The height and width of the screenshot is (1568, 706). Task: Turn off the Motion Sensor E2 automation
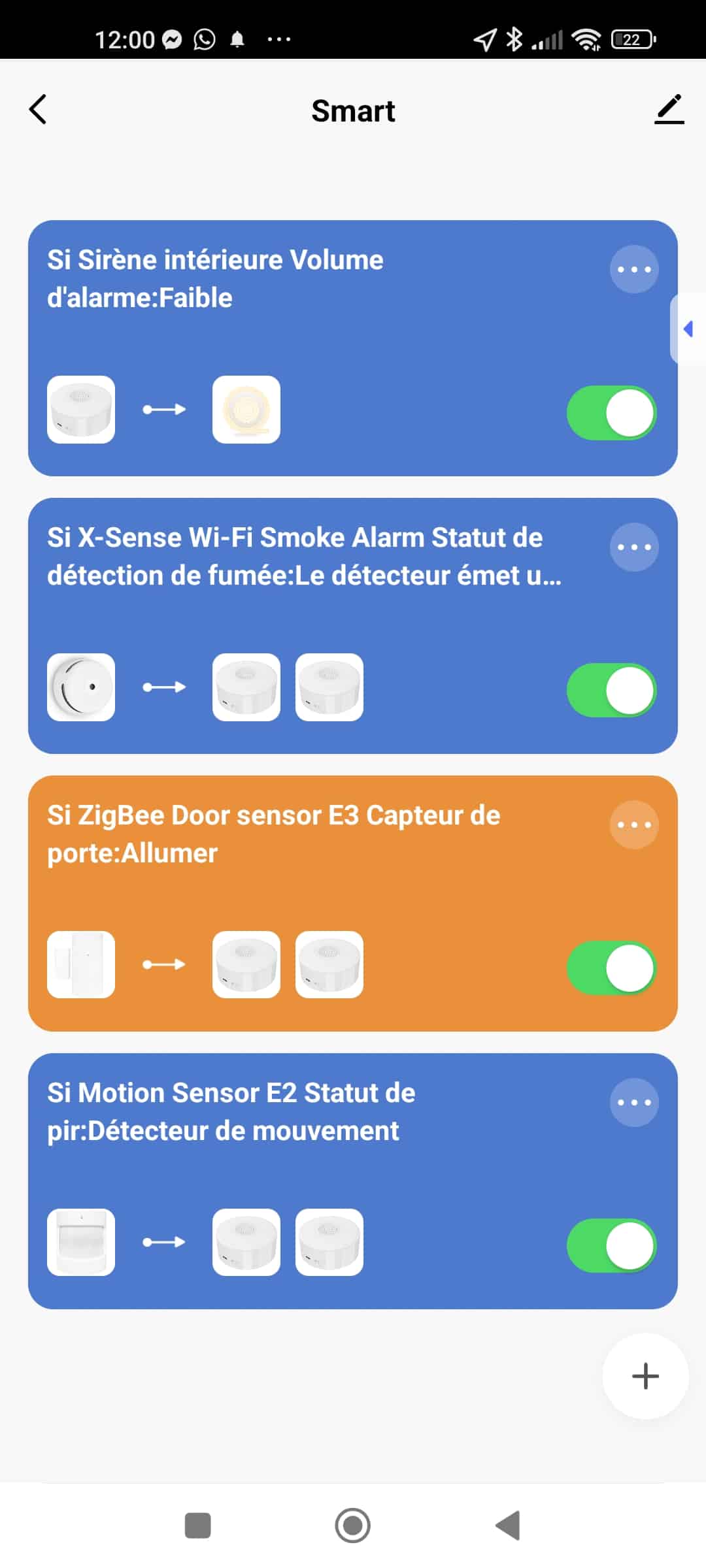pyautogui.click(x=611, y=1246)
